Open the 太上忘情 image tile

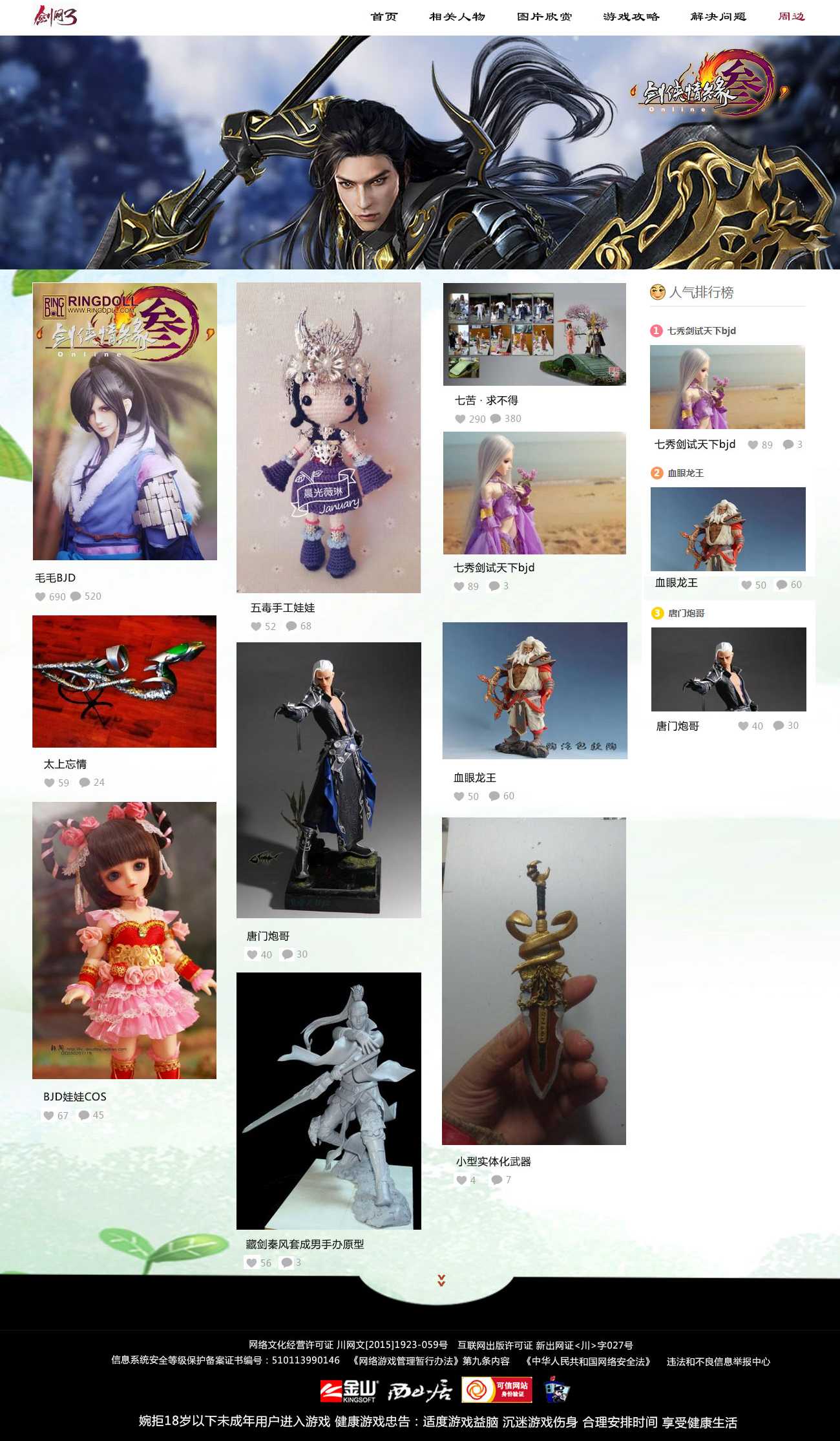[124, 681]
